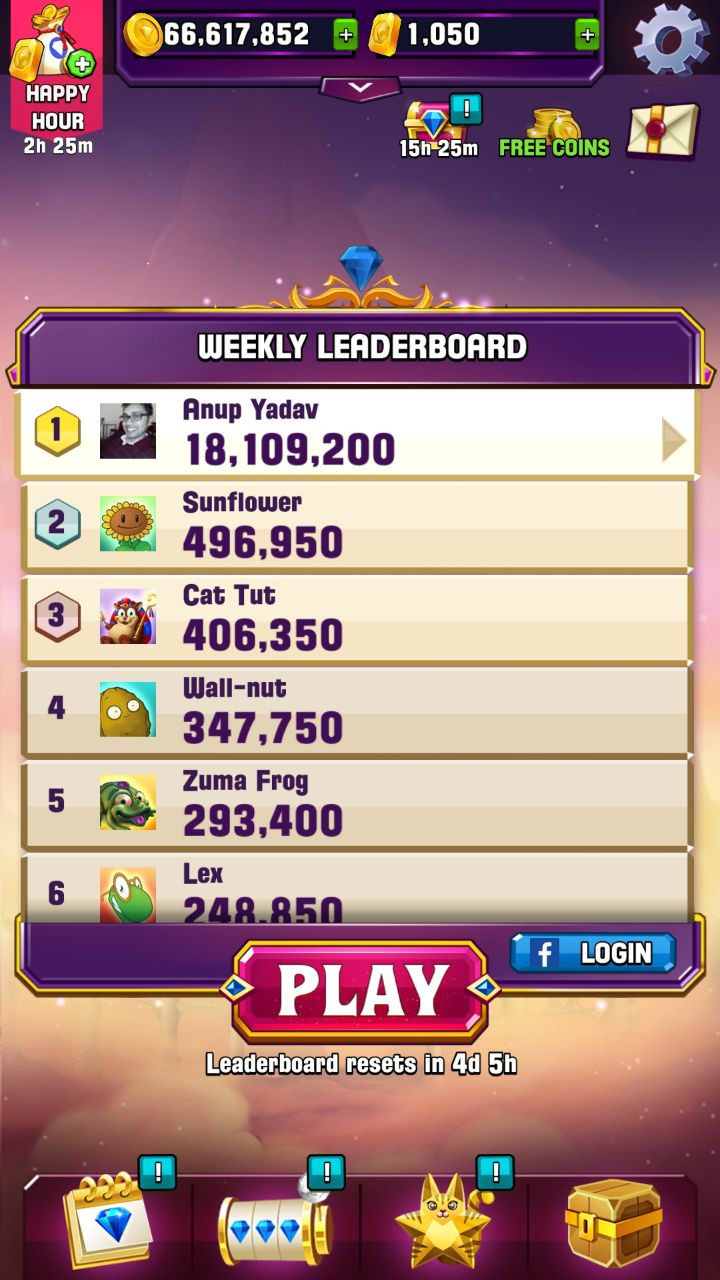Open Anup Yadav's leaderboard entry
This screenshot has height=1280, width=720.
pos(356,432)
